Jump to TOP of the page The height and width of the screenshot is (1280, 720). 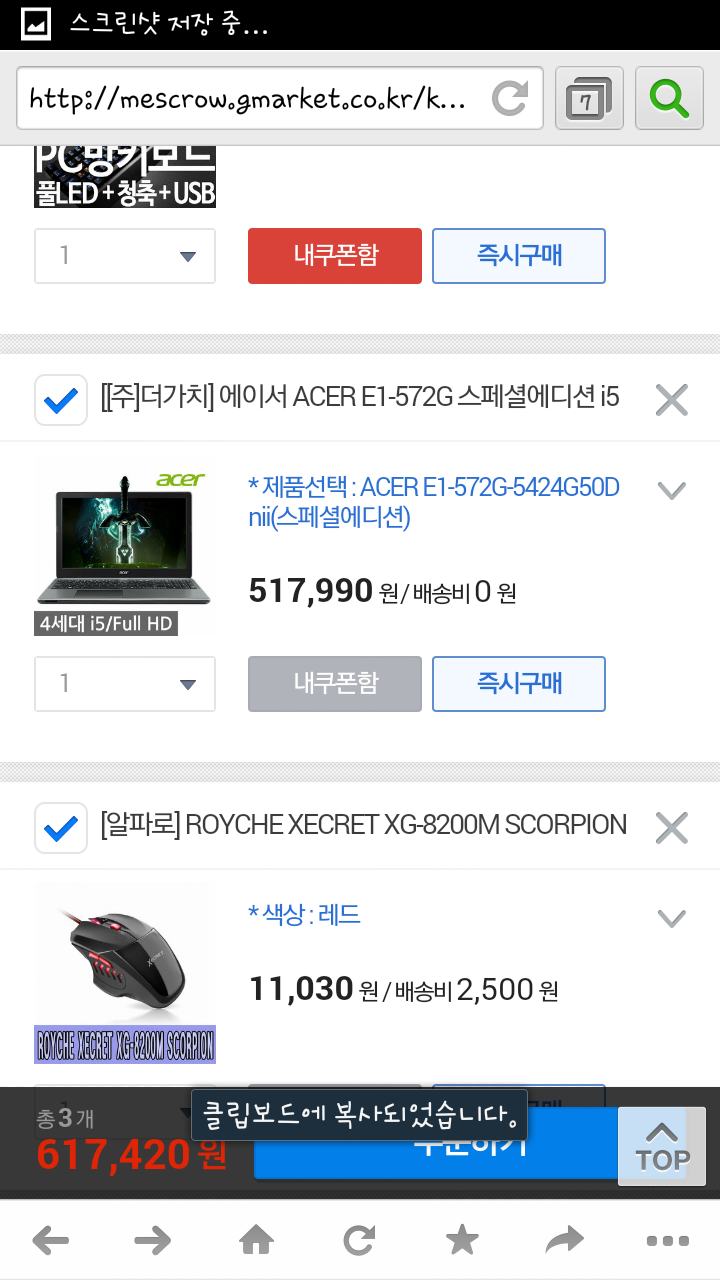click(662, 1146)
